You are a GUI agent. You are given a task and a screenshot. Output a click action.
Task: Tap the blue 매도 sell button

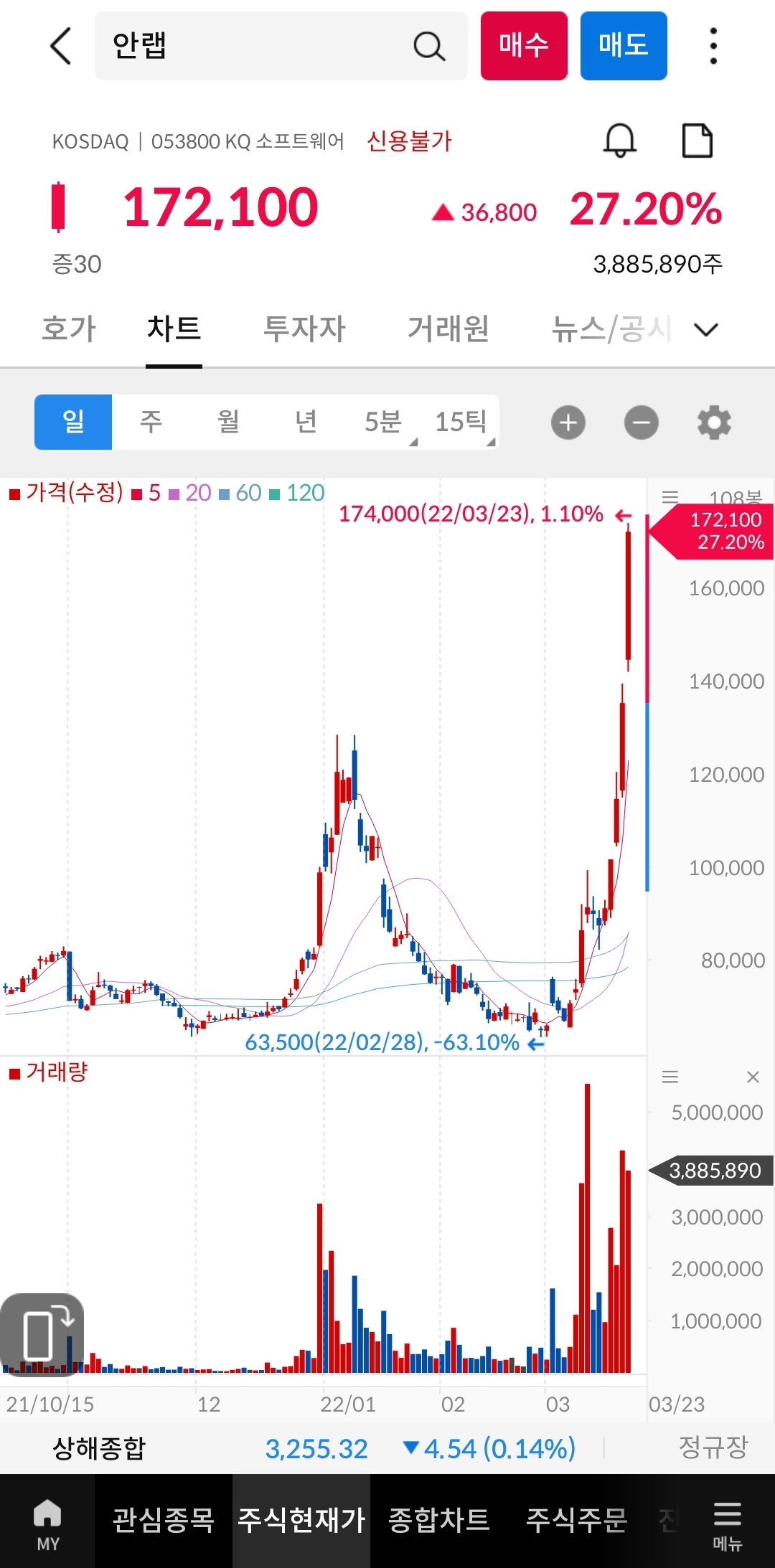pyautogui.click(x=623, y=46)
